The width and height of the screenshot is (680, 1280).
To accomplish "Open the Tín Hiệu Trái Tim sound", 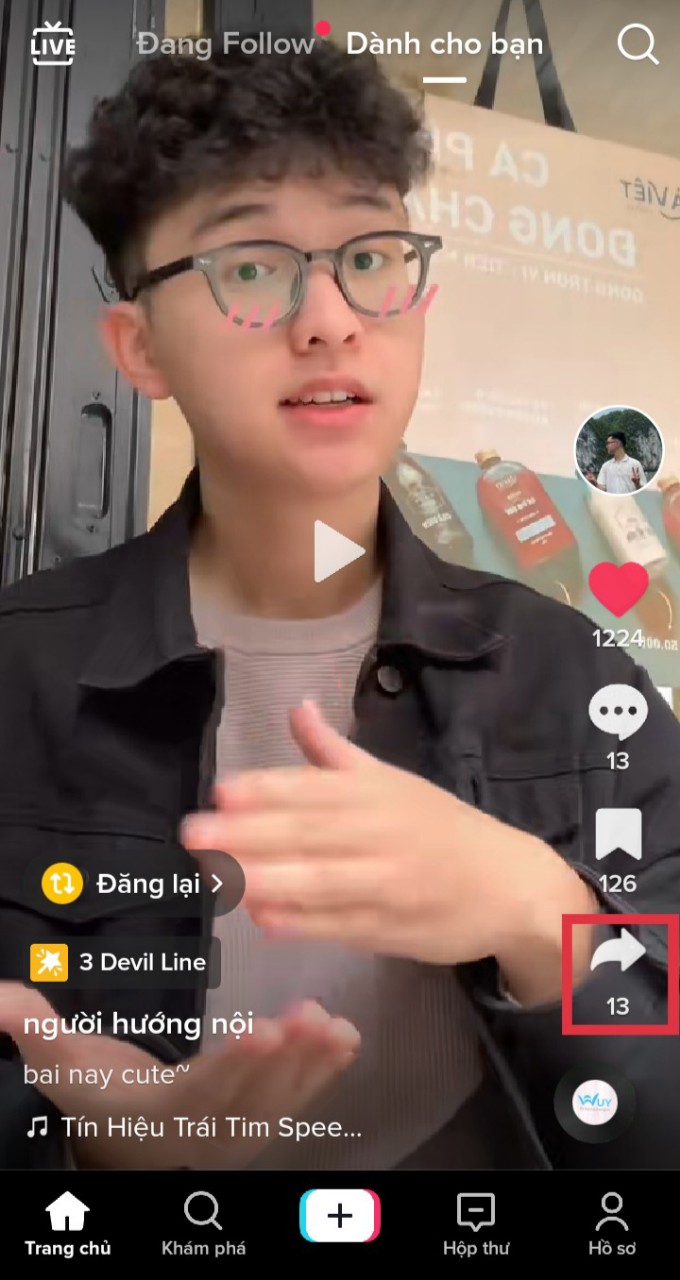I will coord(194,1128).
